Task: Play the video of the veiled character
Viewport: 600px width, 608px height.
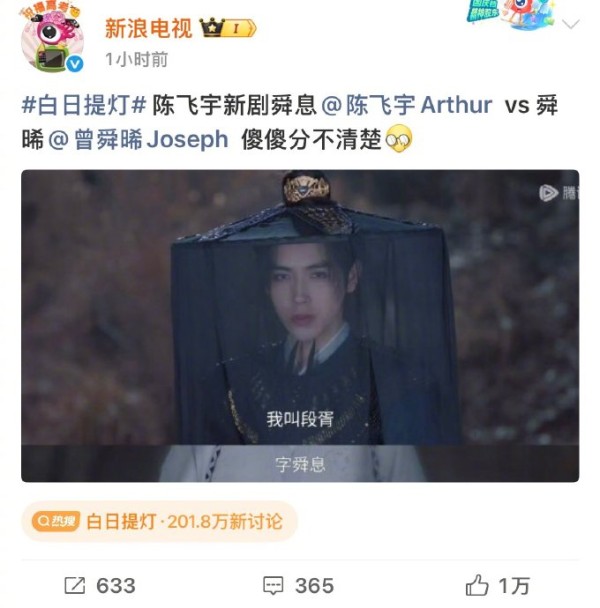Action: coord(300,326)
